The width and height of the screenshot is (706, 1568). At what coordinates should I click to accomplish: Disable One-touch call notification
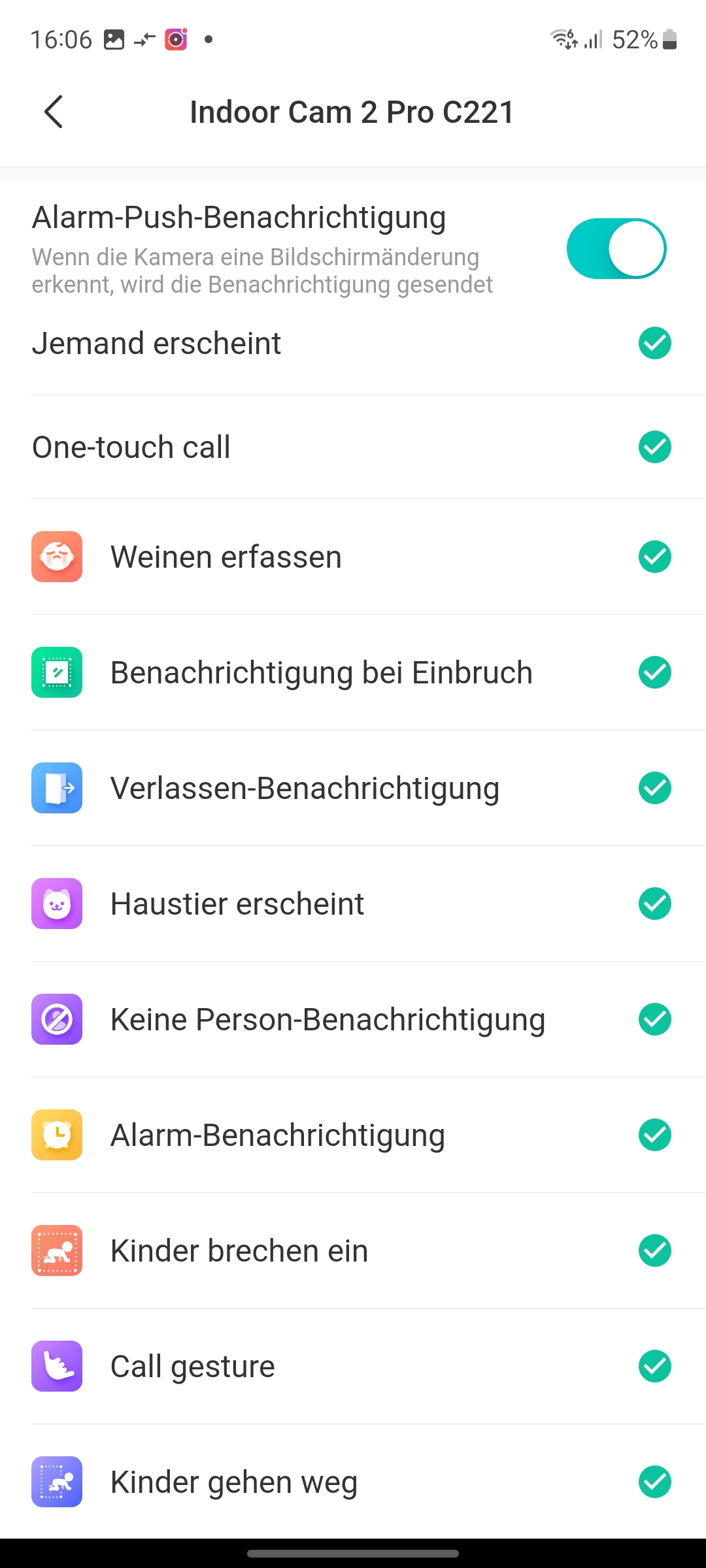click(x=654, y=448)
